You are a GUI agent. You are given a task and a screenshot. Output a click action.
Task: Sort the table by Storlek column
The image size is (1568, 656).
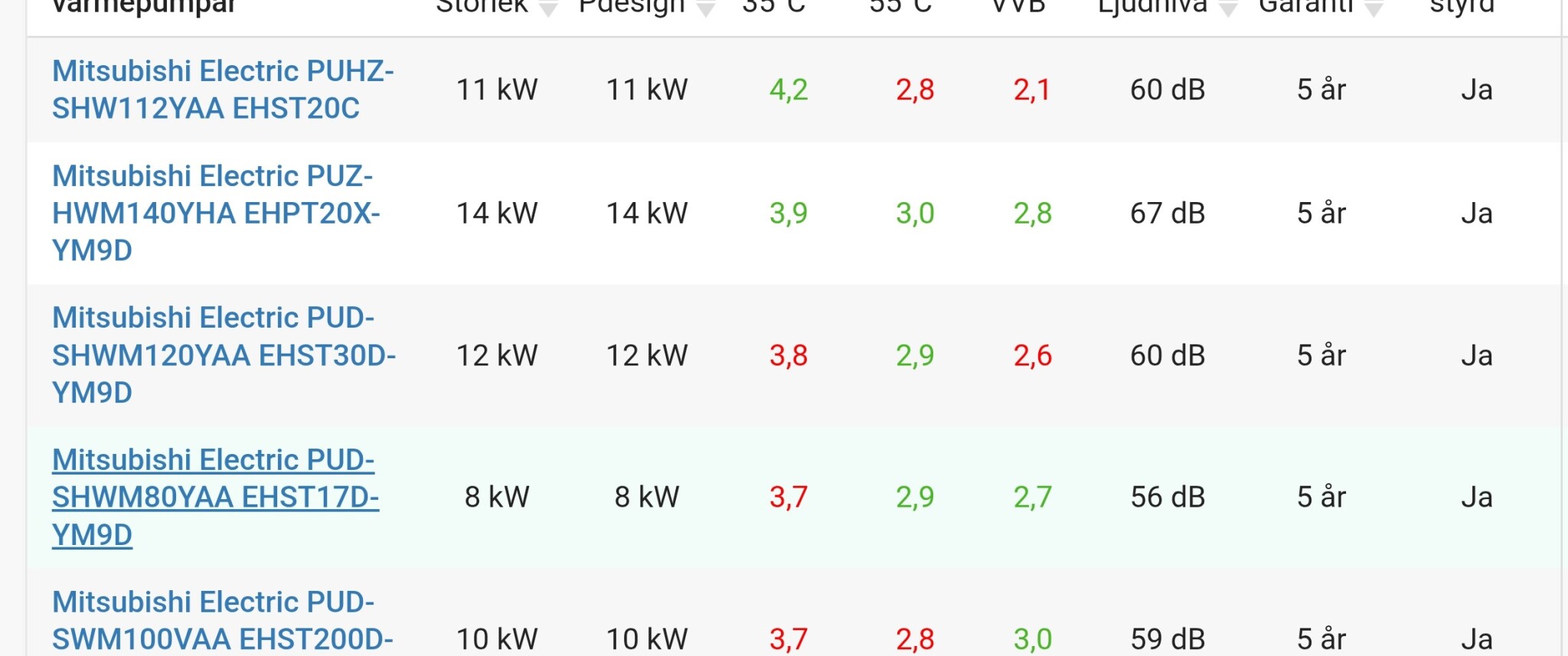pyautogui.click(x=547, y=8)
